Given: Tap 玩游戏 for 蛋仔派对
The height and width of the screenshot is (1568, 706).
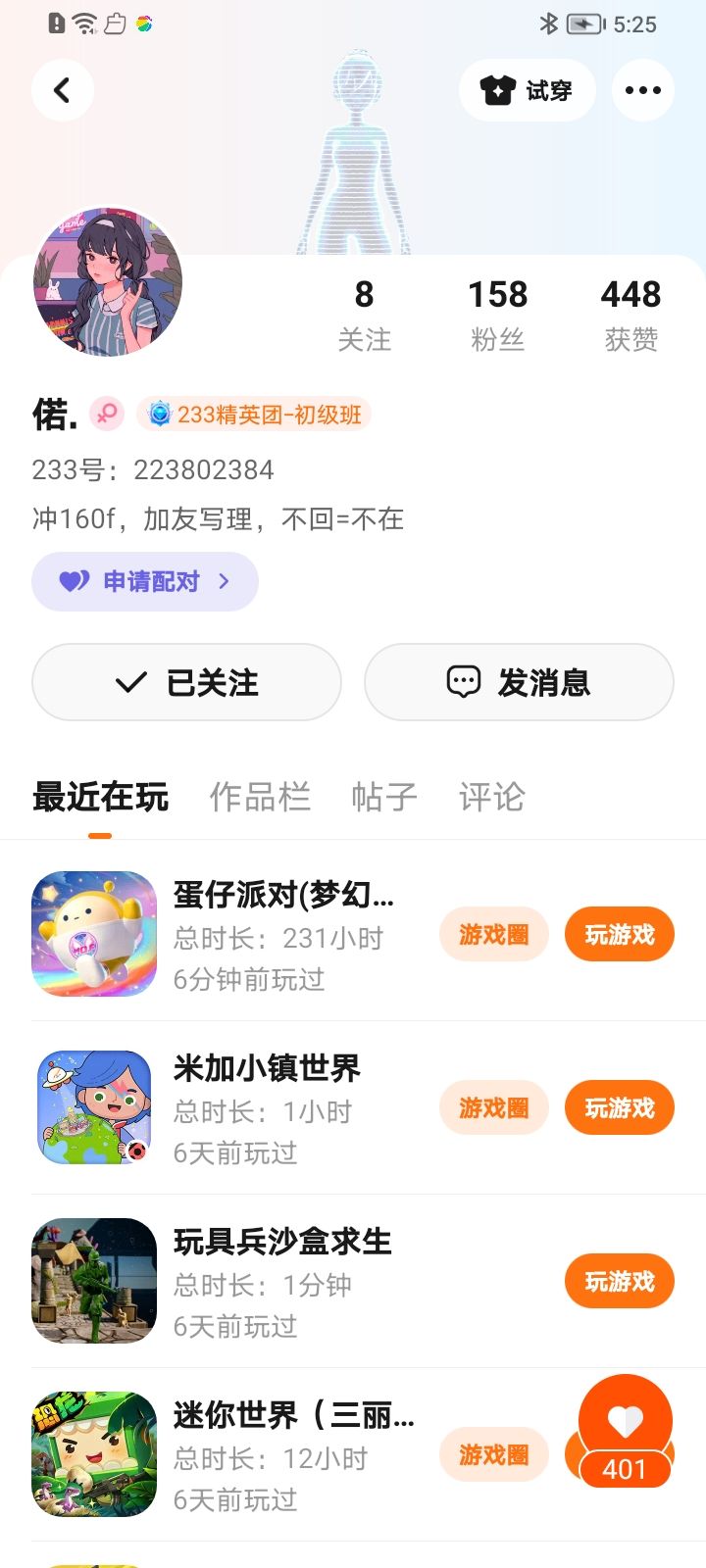Looking at the screenshot, I should [620, 935].
